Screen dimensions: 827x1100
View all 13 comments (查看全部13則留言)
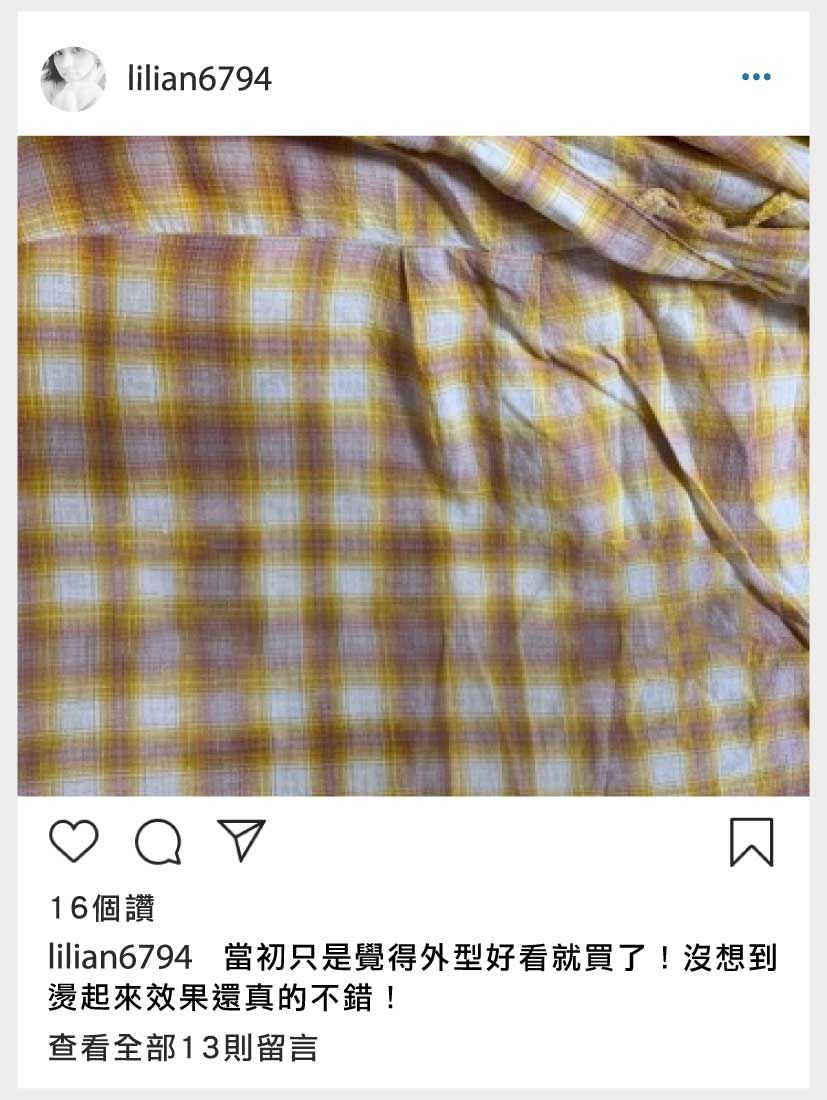pyautogui.click(x=183, y=1047)
